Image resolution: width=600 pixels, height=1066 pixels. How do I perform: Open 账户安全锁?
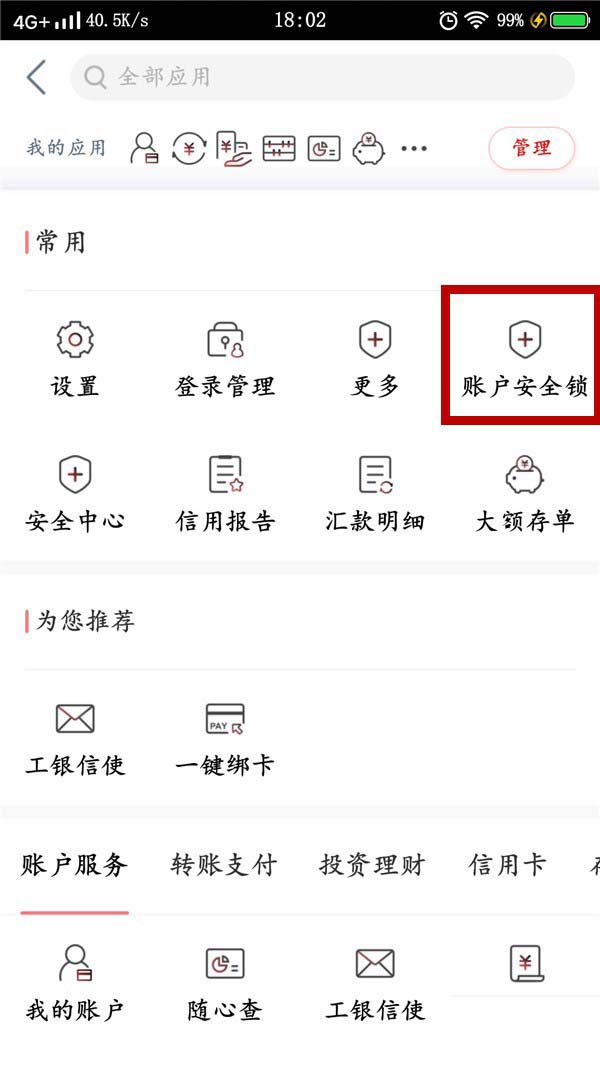tap(524, 360)
